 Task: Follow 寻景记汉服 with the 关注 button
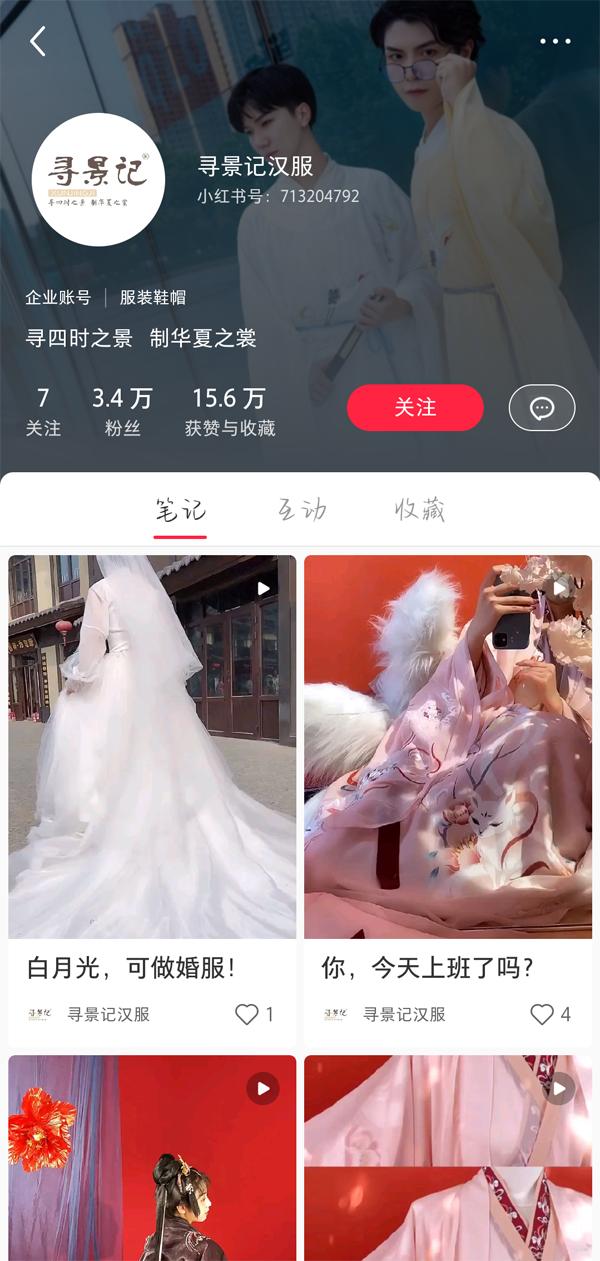click(x=415, y=408)
